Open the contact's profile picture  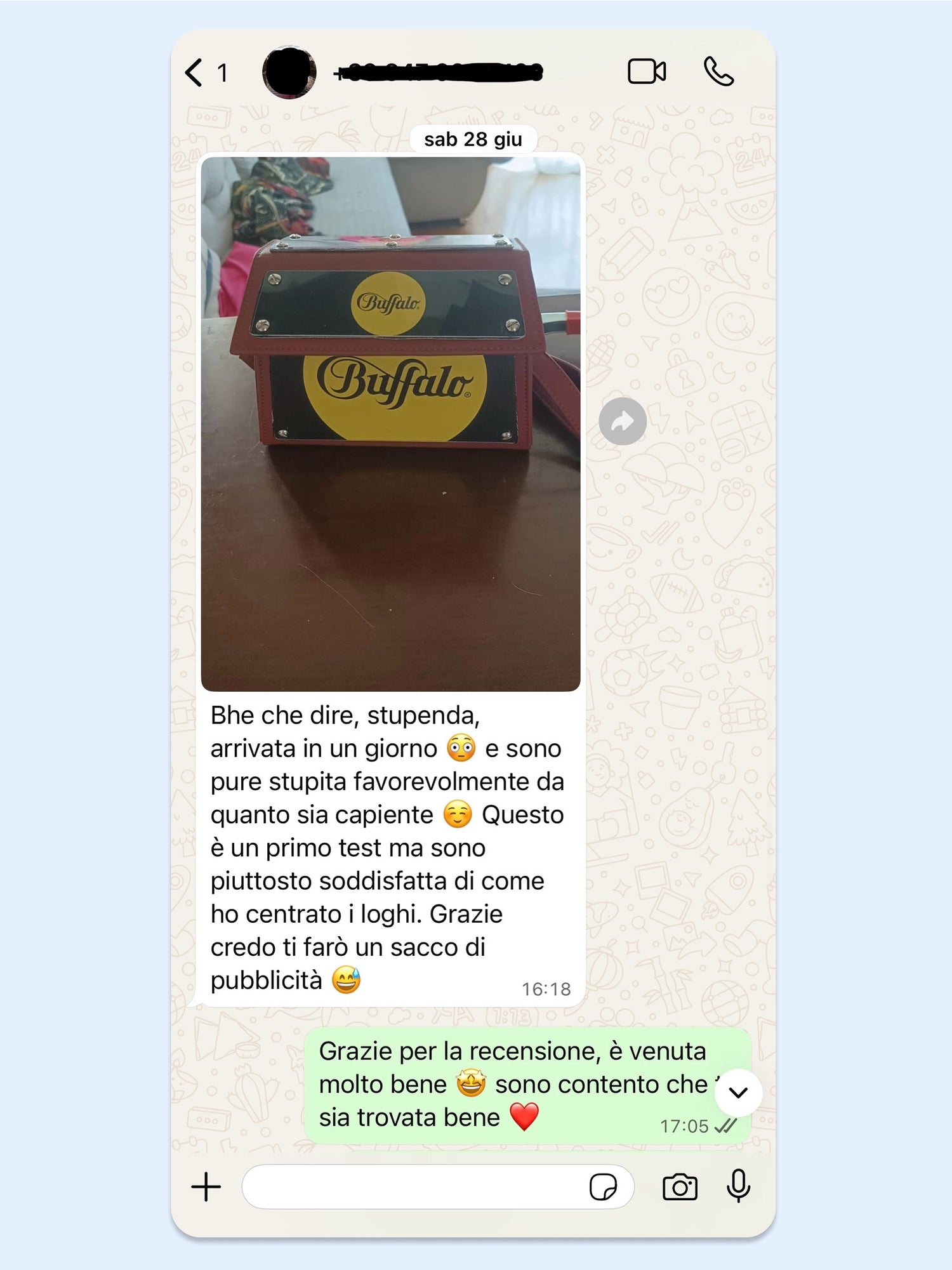(289, 72)
